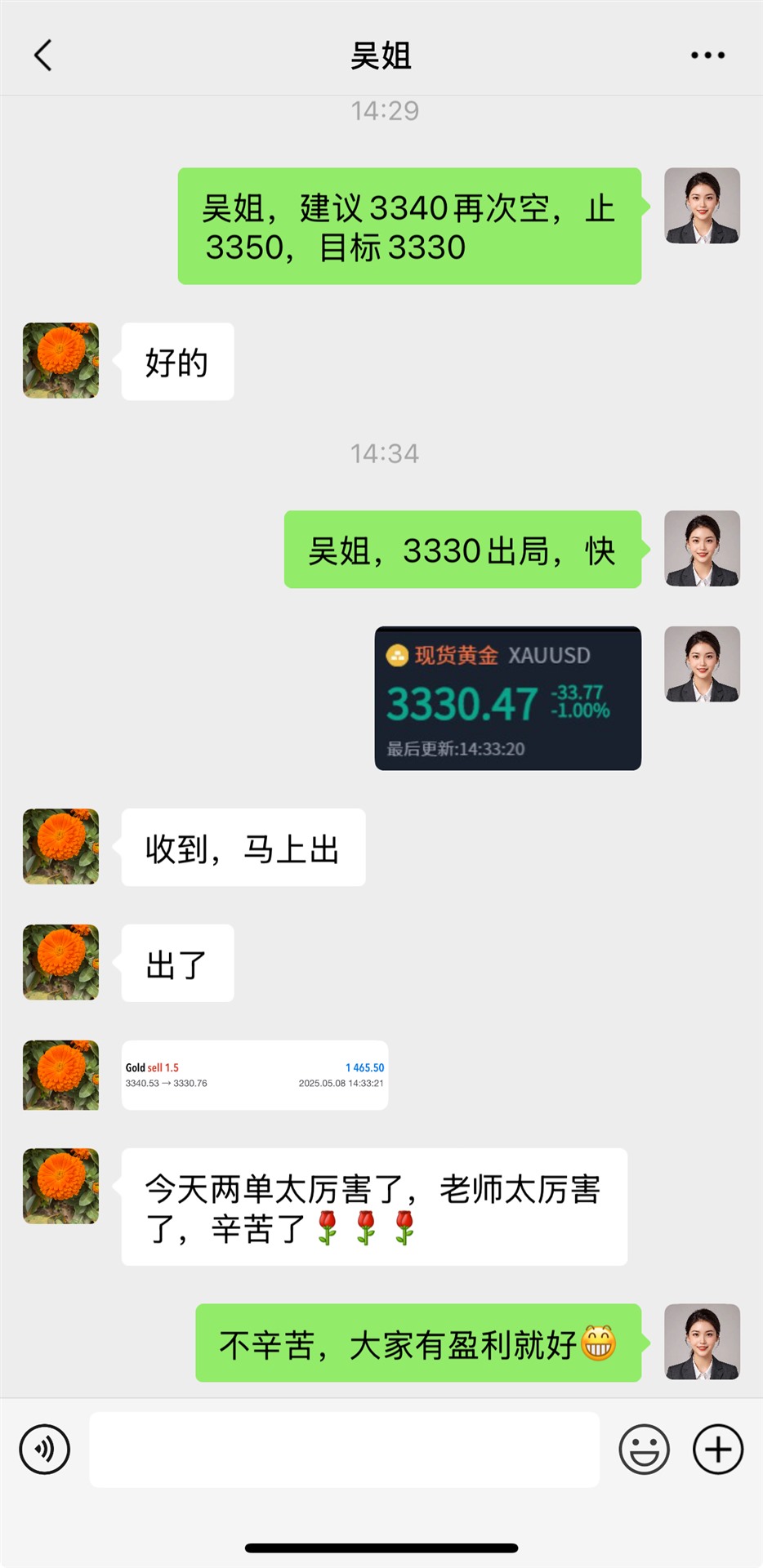Go back from the 吴姐 chat
This screenshot has height=1568, width=763.
(x=43, y=56)
